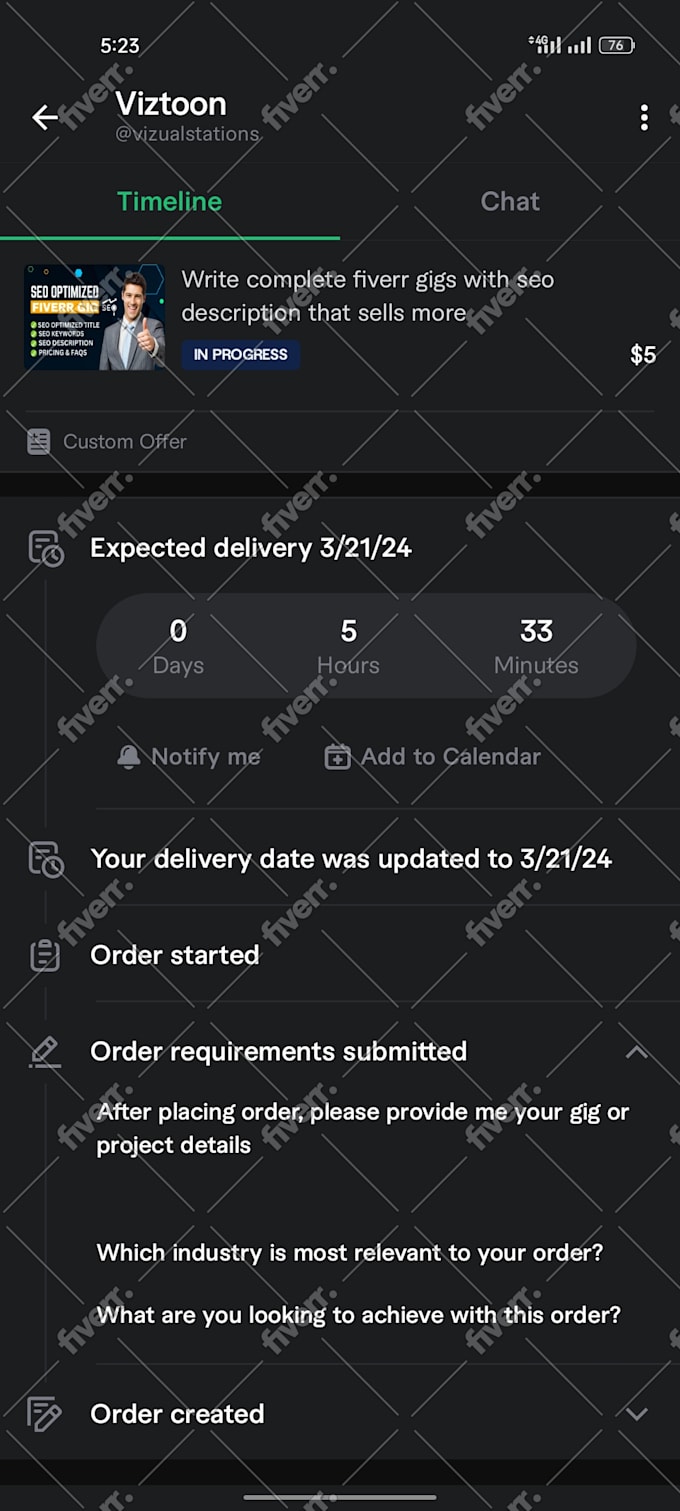Open the three-dot overflow menu
The height and width of the screenshot is (1511, 680).
pyautogui.click(x=644, y=118)
